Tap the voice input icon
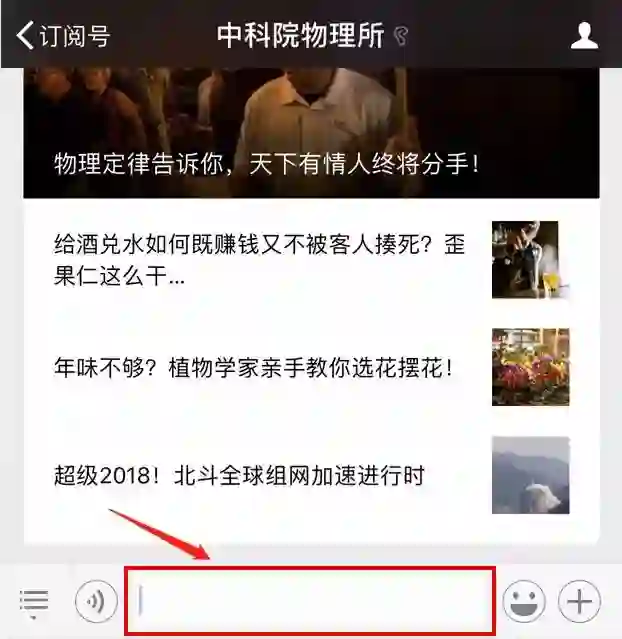 [96, 601]
